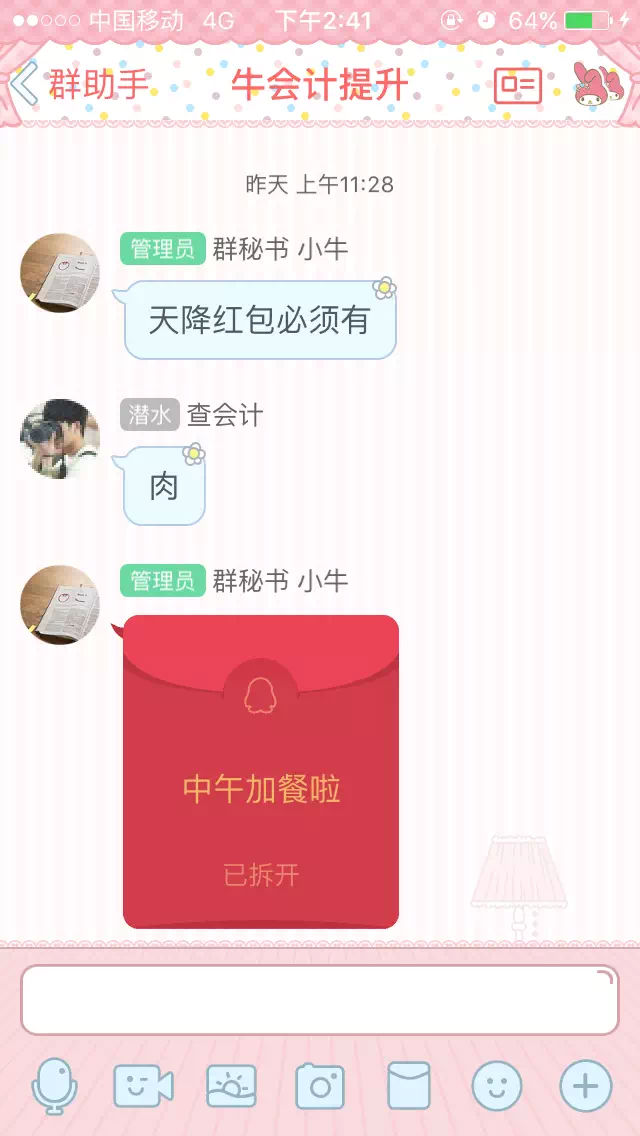Open the group info card icon
The image size is (640, 1136).
coord(518,86)
